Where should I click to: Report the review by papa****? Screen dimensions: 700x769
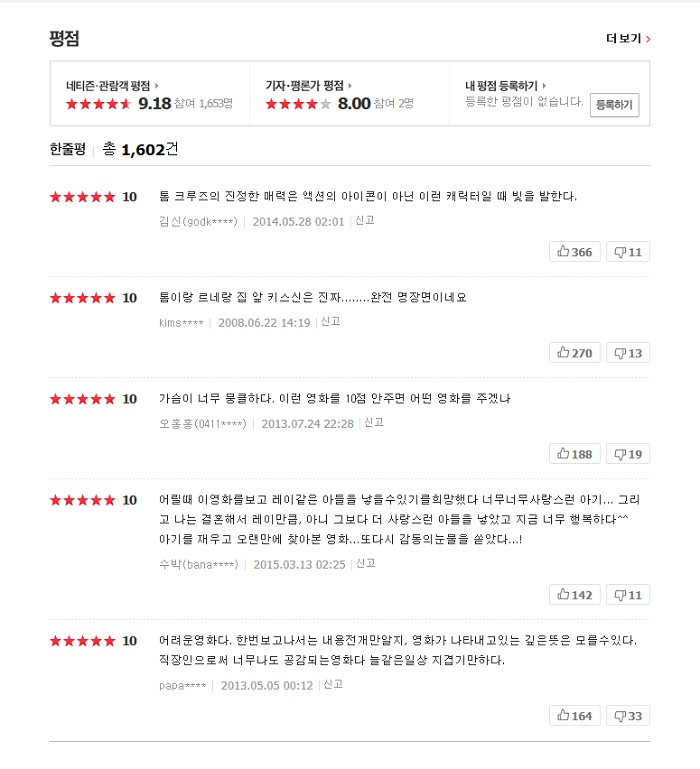[x=333, y=684]
